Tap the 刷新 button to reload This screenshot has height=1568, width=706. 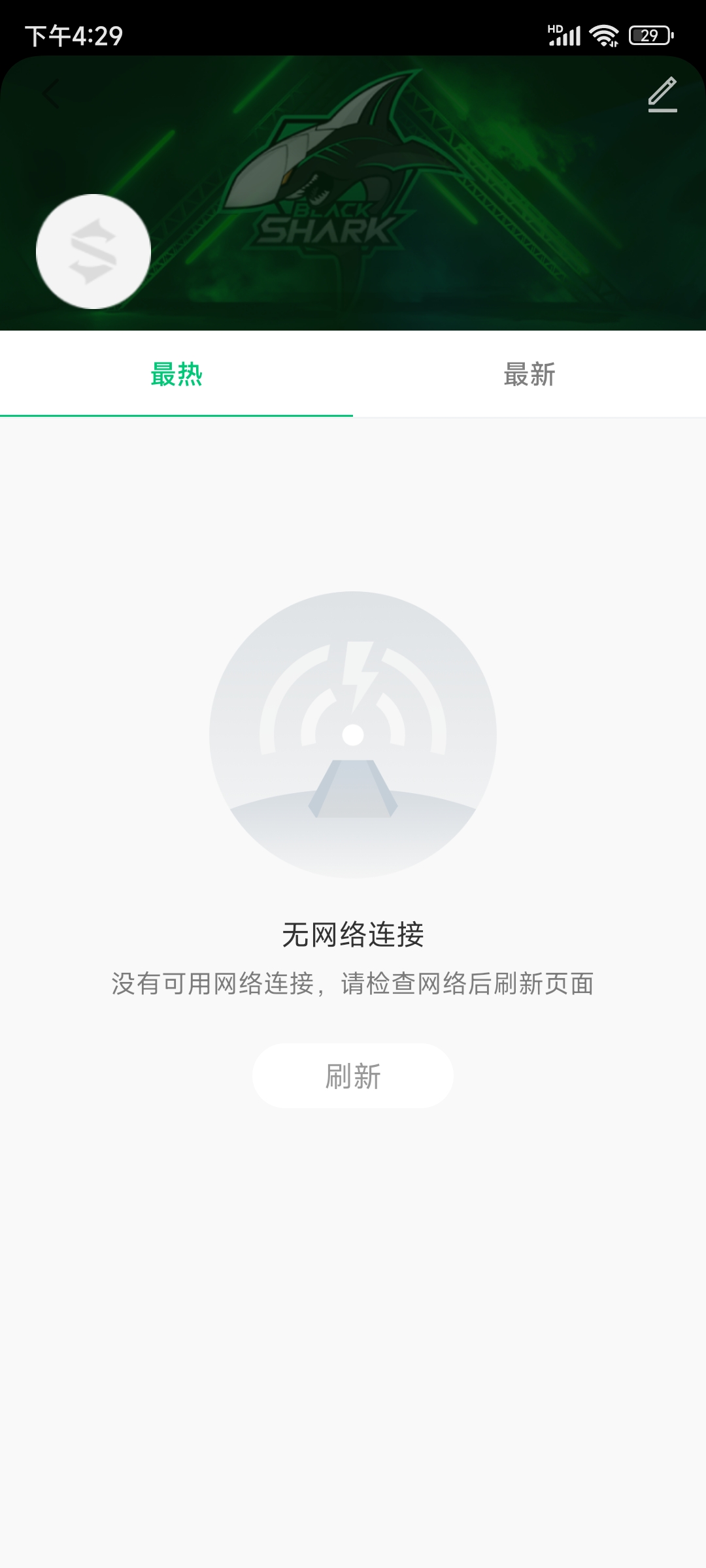point(353,1076)
